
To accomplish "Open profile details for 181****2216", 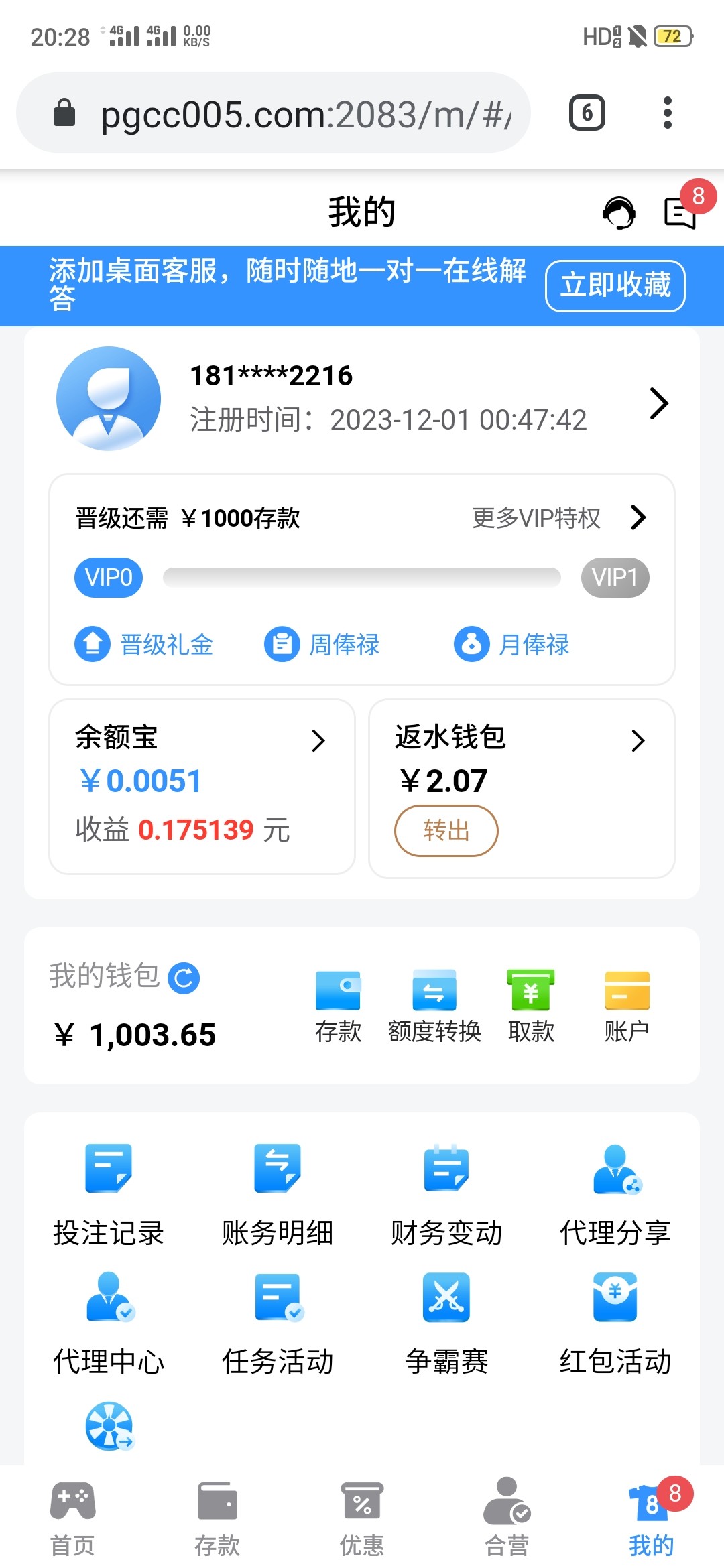I will point(659,403).
